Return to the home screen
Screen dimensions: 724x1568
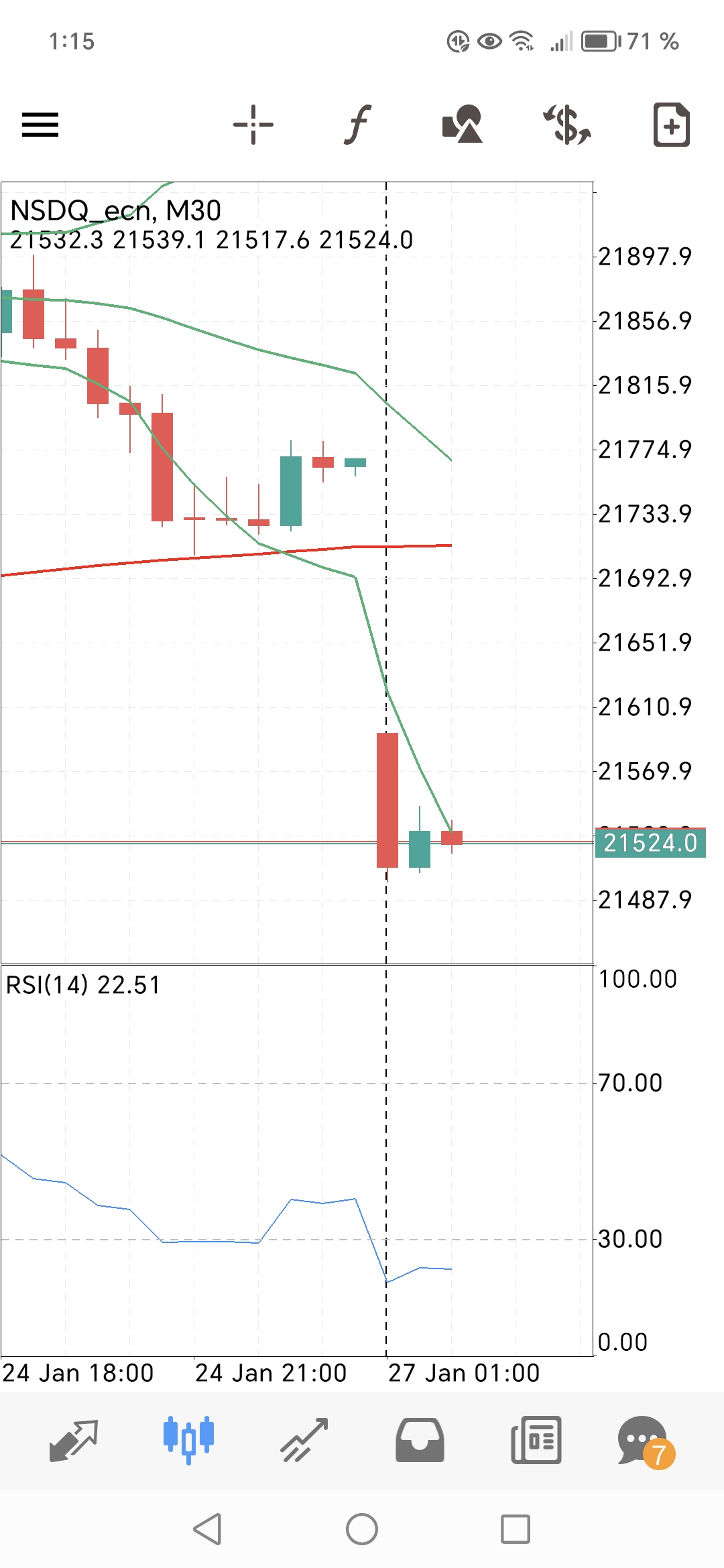(x=362, y=1529)
